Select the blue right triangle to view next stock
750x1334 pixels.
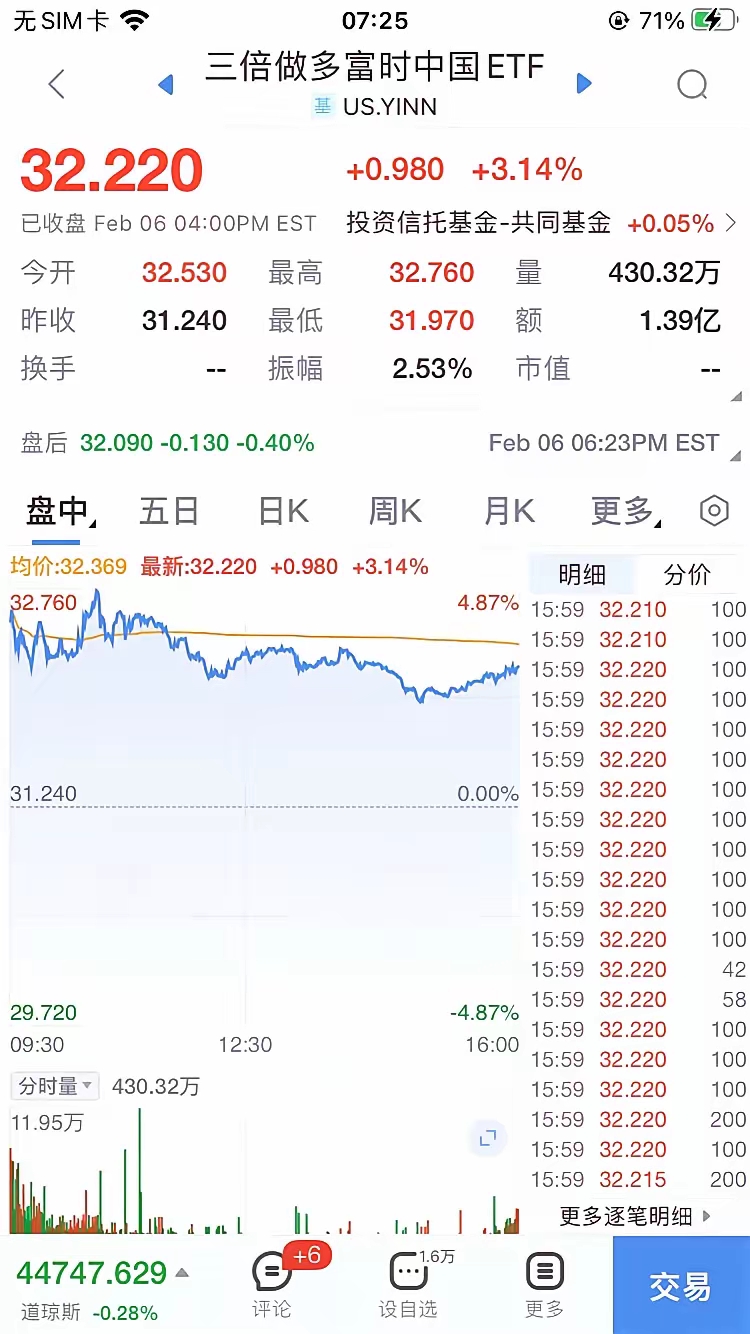click(x=584, y=85)
